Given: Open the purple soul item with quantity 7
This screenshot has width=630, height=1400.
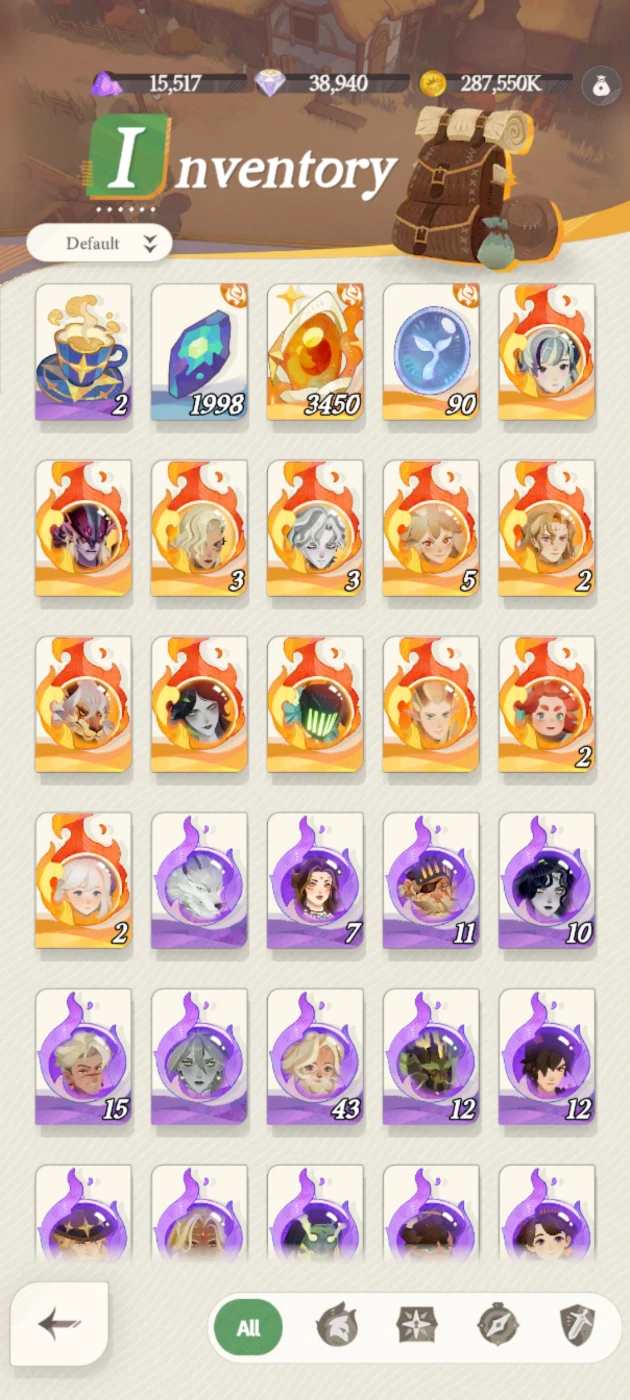Looking at the screenshot, I should (315, 881).
